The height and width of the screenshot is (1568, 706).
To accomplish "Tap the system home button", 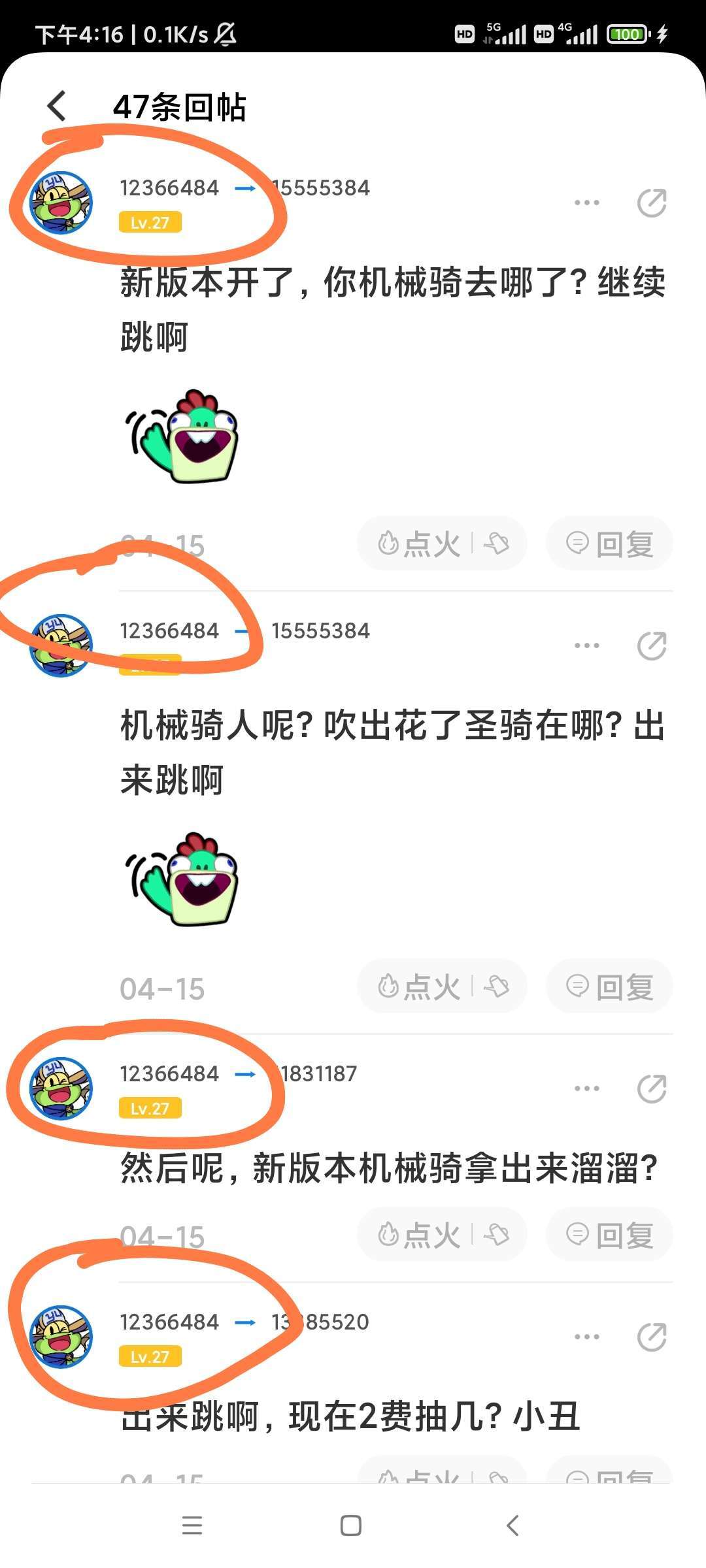I will [351, 1526].
